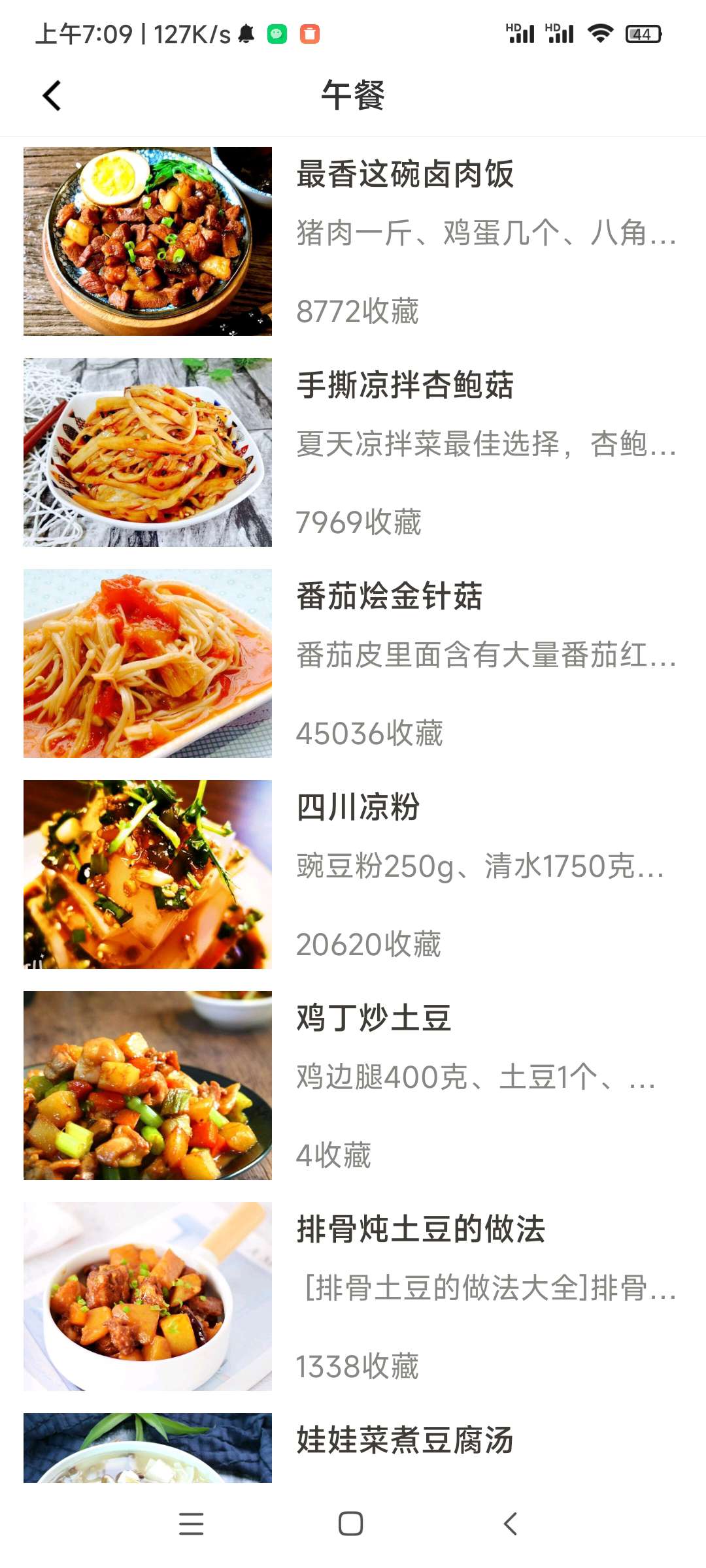Tap the 鸡丁炒土豆 recipe
The width and height of the screenshot is (706, 1568).
[374, 1019]
